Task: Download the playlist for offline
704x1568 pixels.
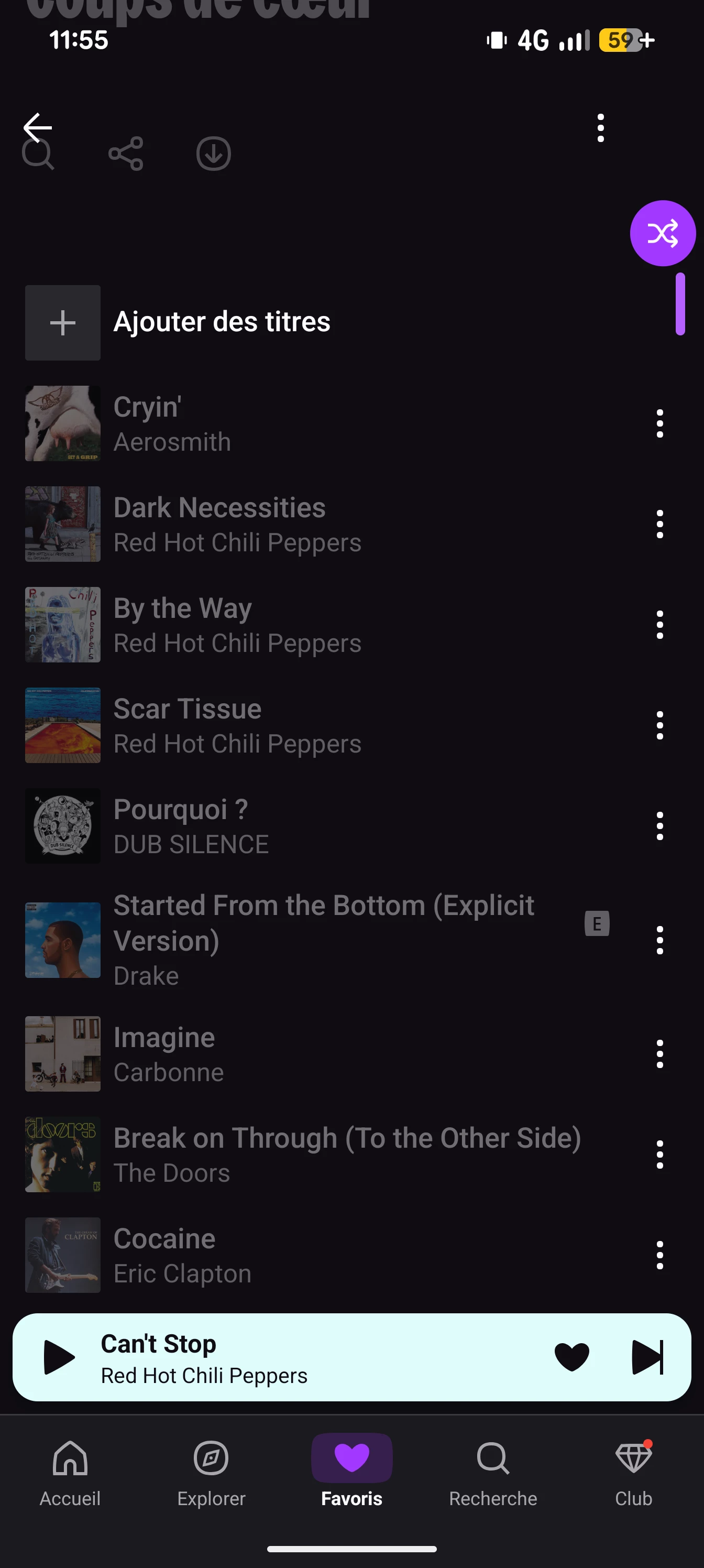Action: [214, 154]
